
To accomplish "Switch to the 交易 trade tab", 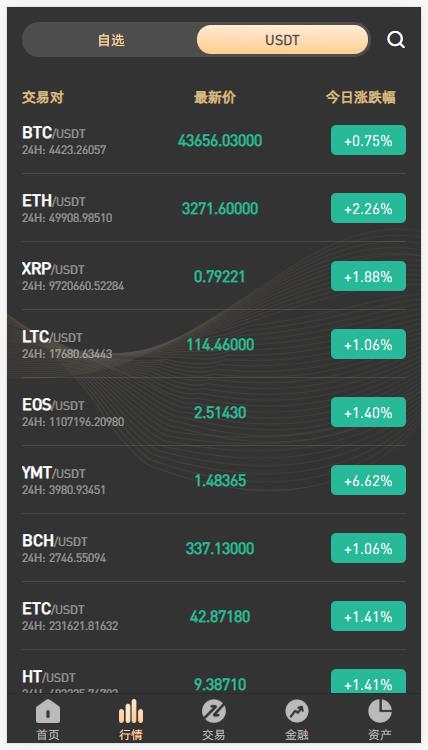I will 214,719.
